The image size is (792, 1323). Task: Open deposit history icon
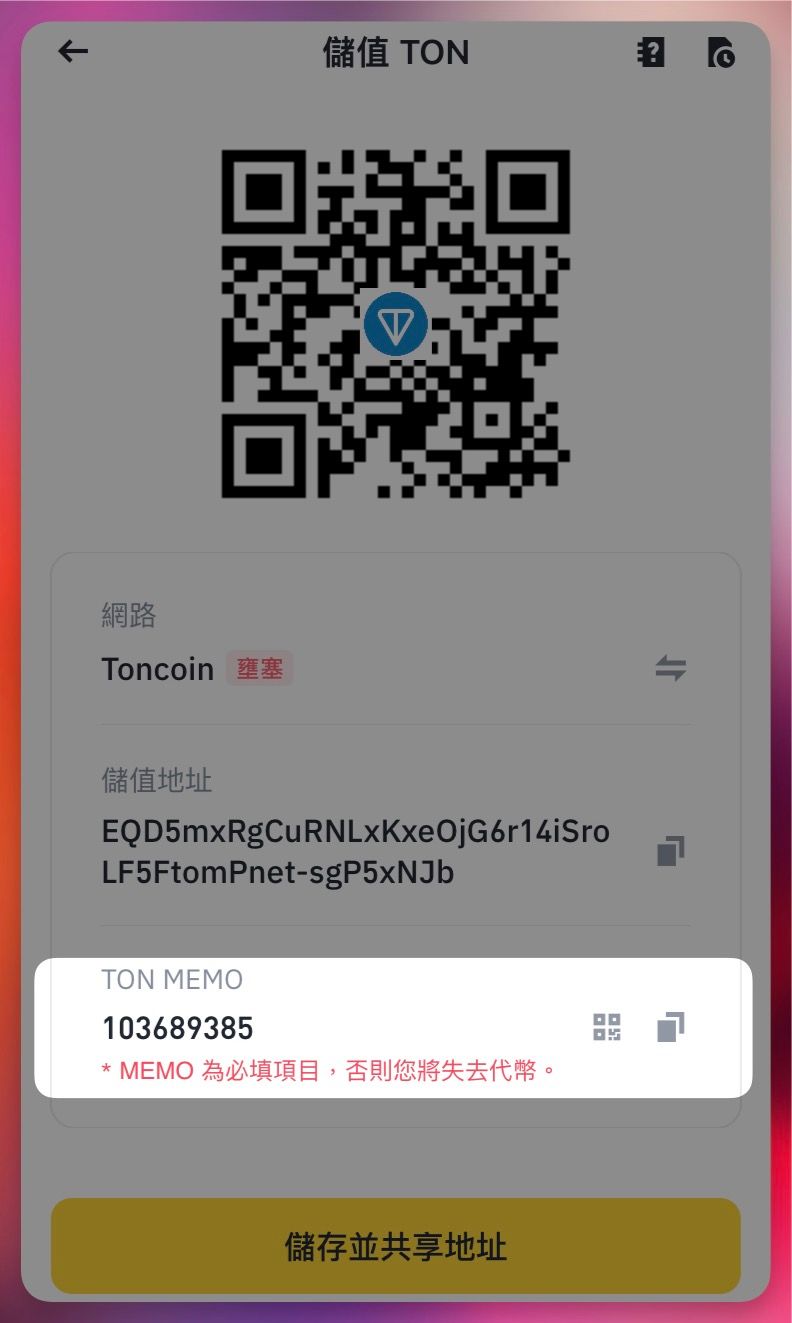[720, 52]
